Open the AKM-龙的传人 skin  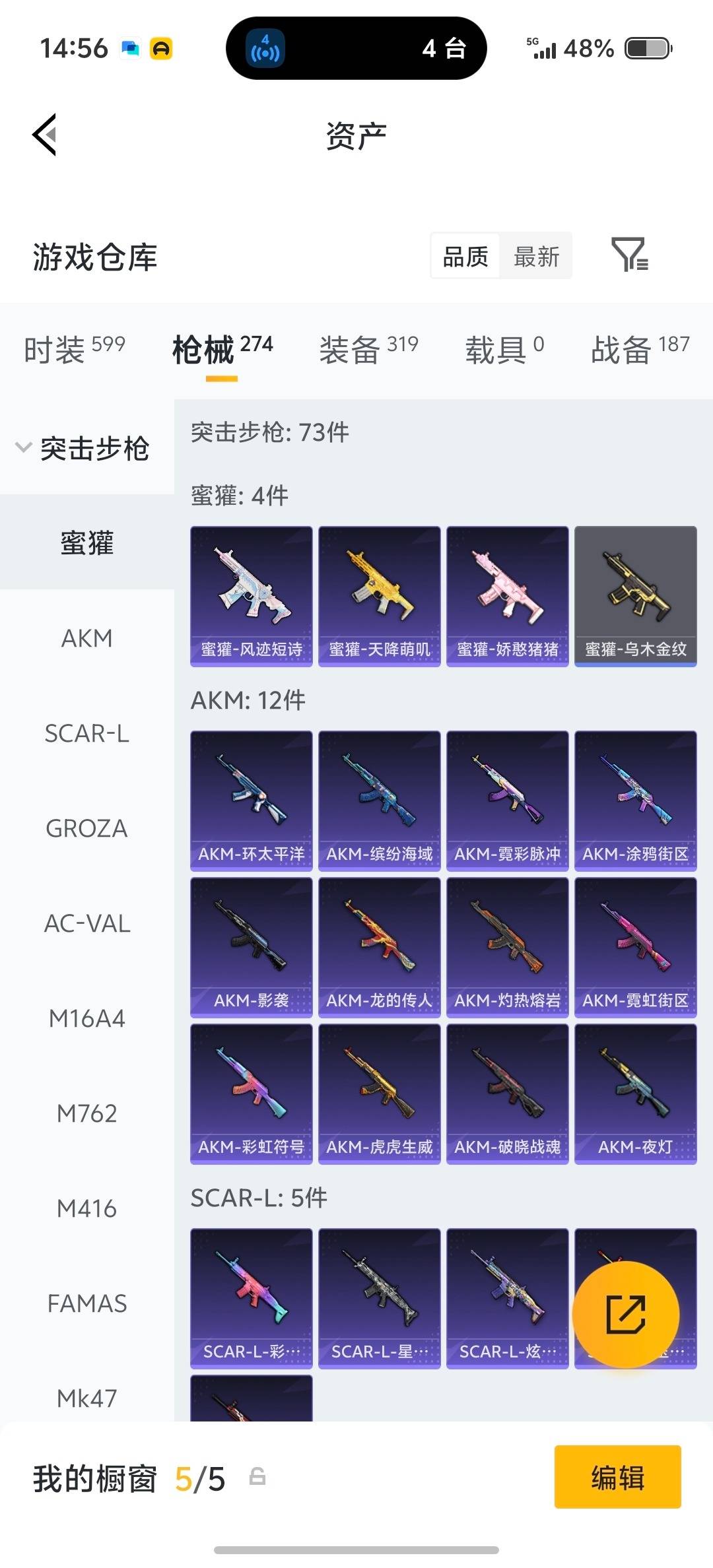coord(379,948)
